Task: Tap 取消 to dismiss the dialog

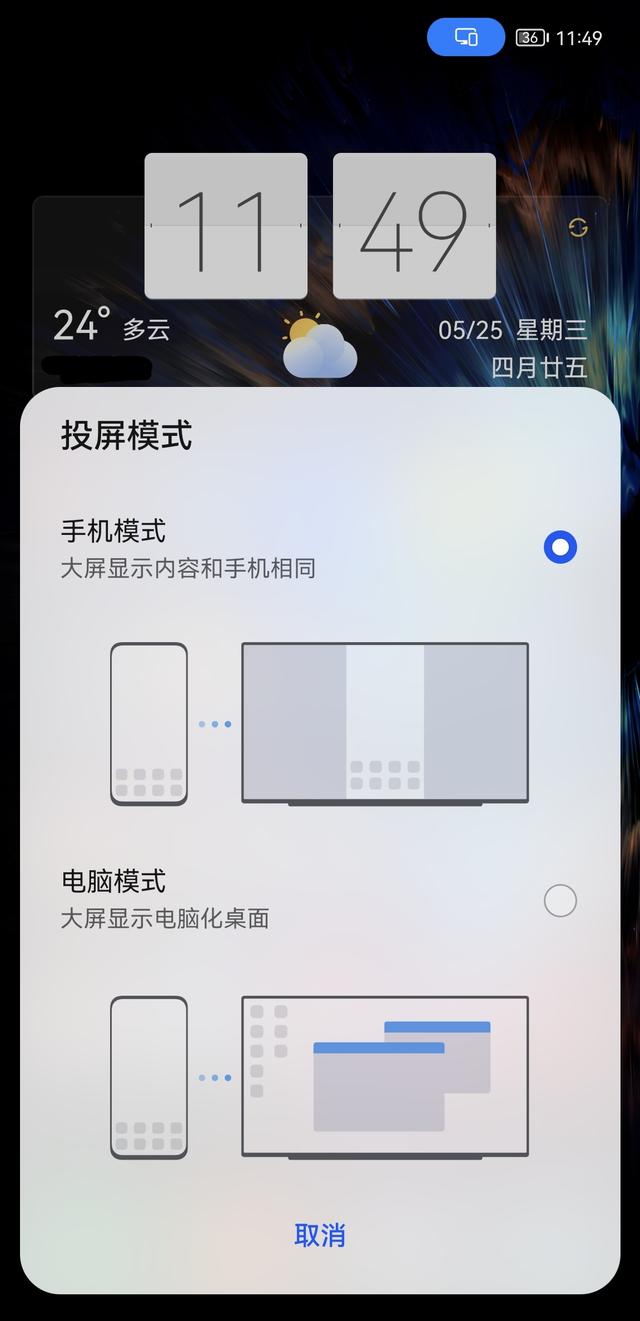Action: pos(320,1235)
